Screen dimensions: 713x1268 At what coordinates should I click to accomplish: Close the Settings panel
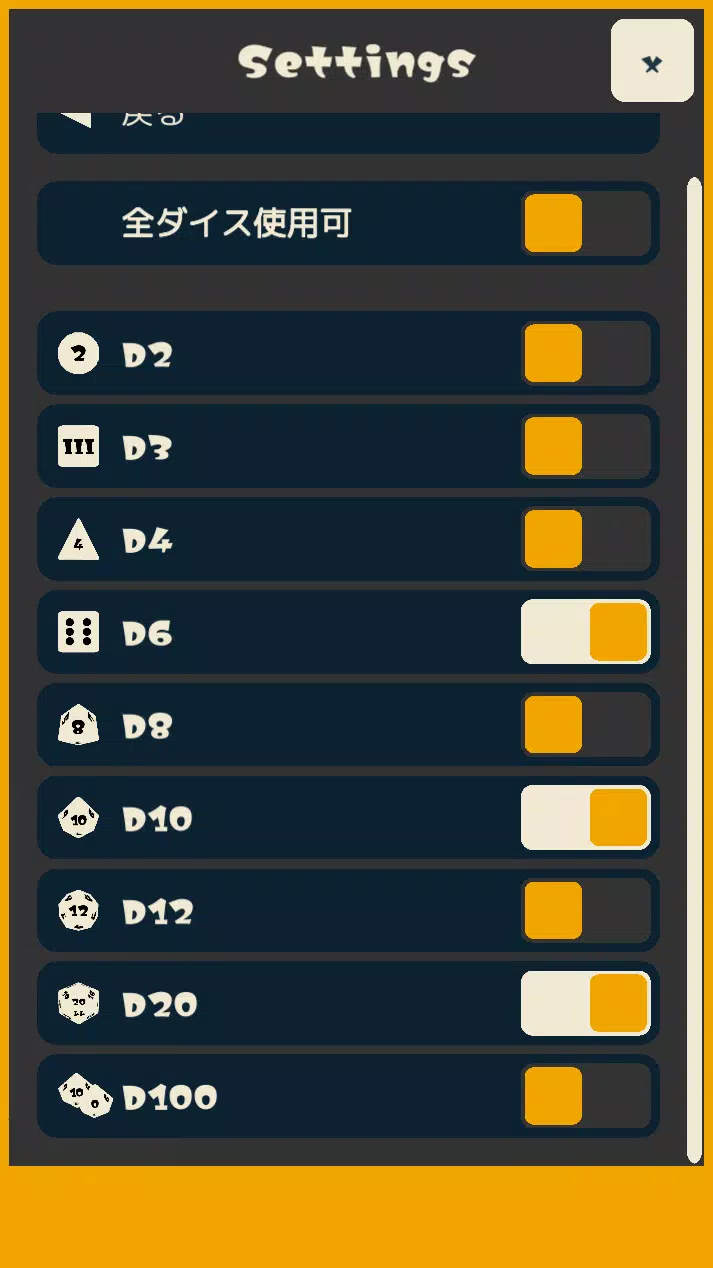[x=652, y=61]
